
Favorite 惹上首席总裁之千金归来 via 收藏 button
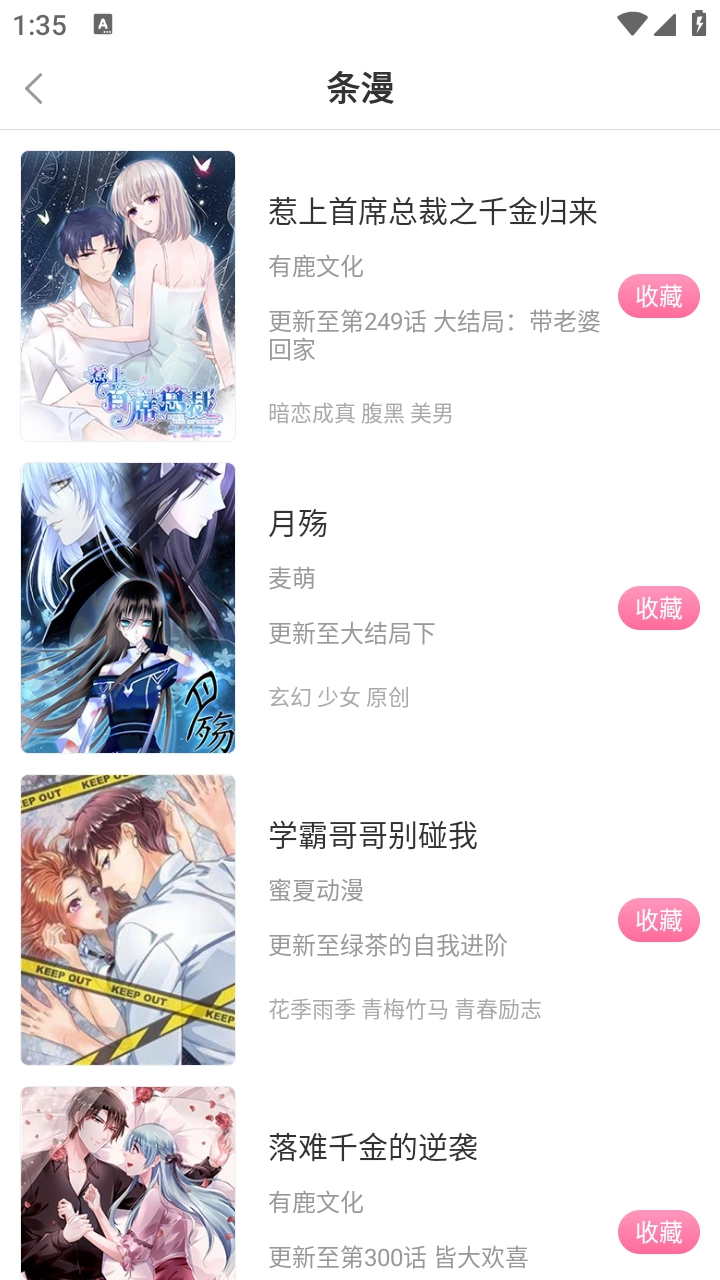[x=658, y=296]
